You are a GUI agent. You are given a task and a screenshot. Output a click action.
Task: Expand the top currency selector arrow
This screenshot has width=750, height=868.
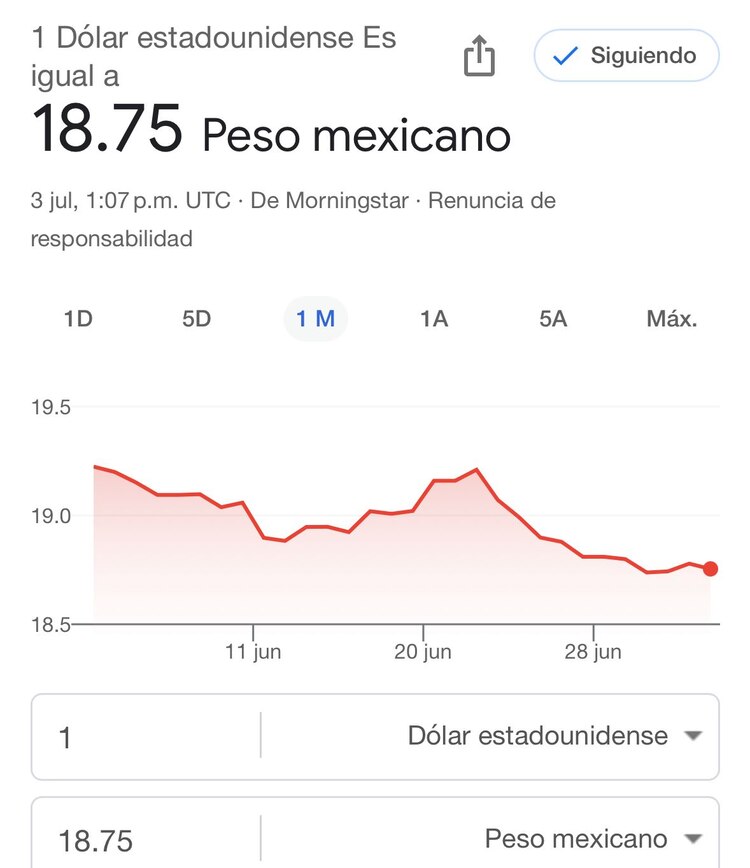[x=692, y=736]
